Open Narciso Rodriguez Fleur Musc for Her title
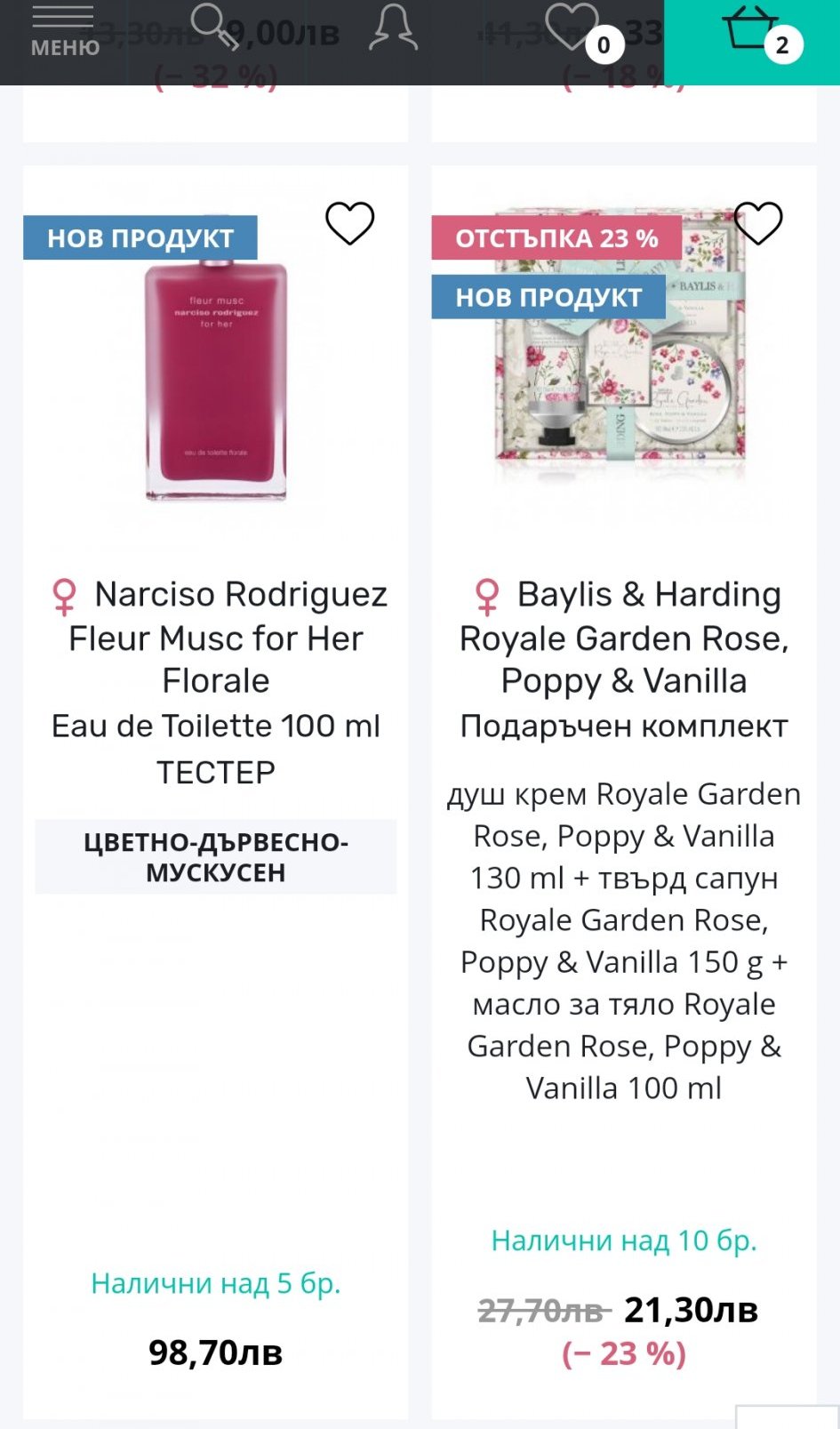Screen dimensions: 840x1429 [x=216, y=637]
